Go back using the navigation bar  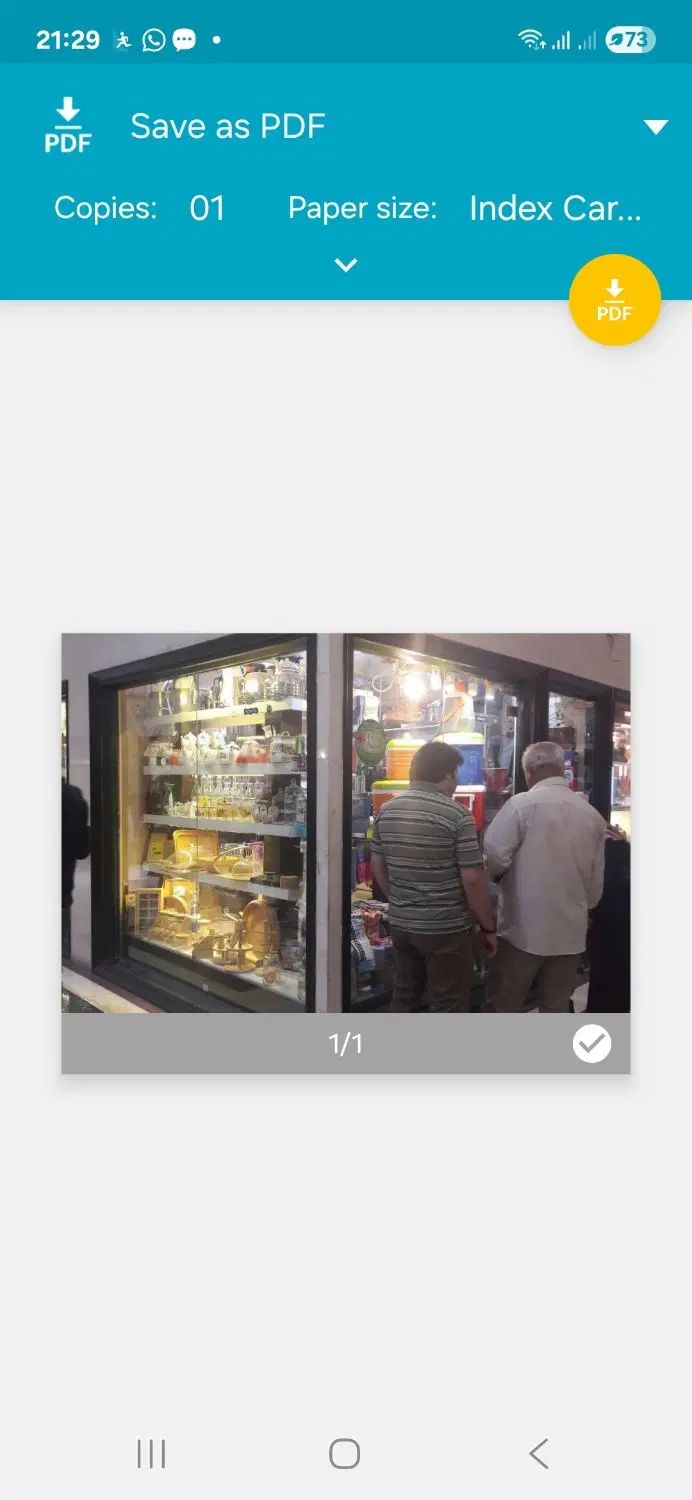pyautogui.click(x=539, y=1453)
